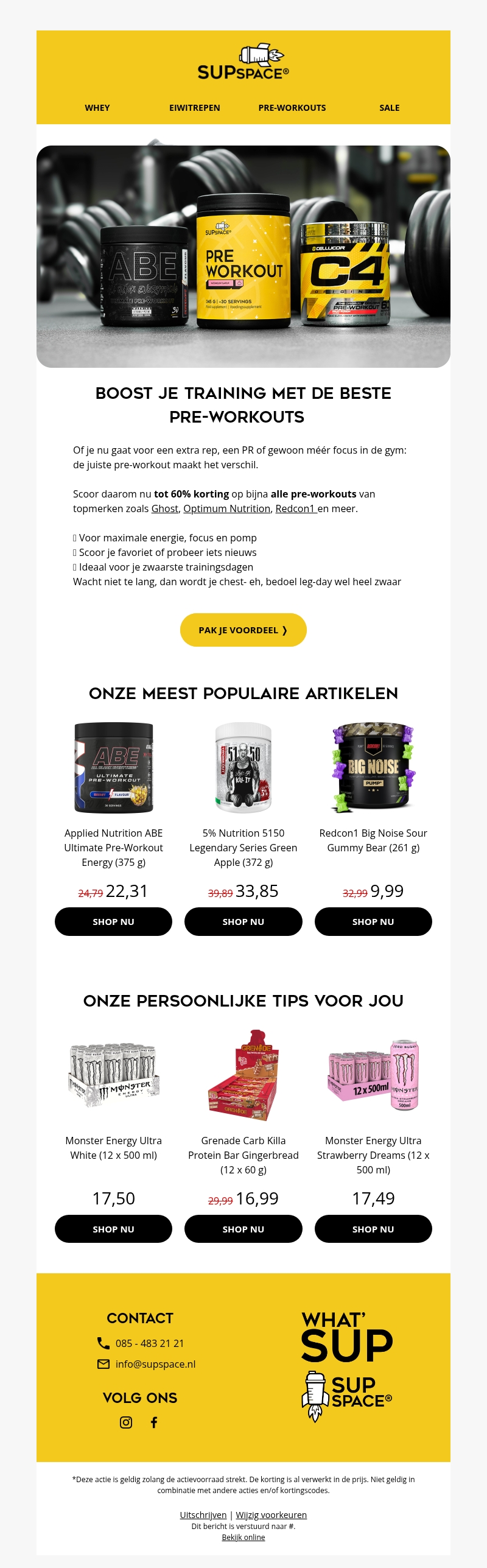Open the PRE-WORKOUTS category
The height and width of the screenshot is (1568, 487).
[x=292, y=108]
